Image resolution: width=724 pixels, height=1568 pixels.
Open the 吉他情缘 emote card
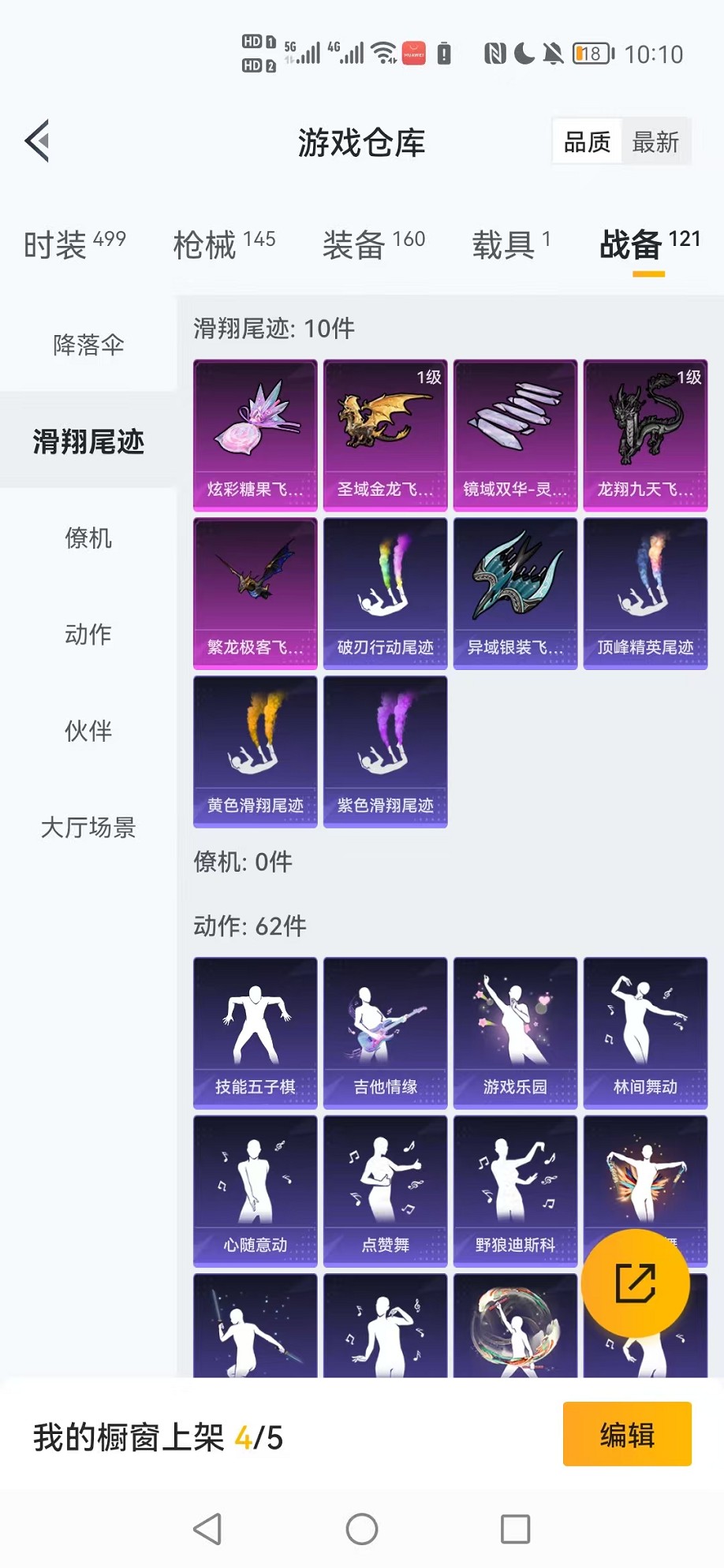385,1032
